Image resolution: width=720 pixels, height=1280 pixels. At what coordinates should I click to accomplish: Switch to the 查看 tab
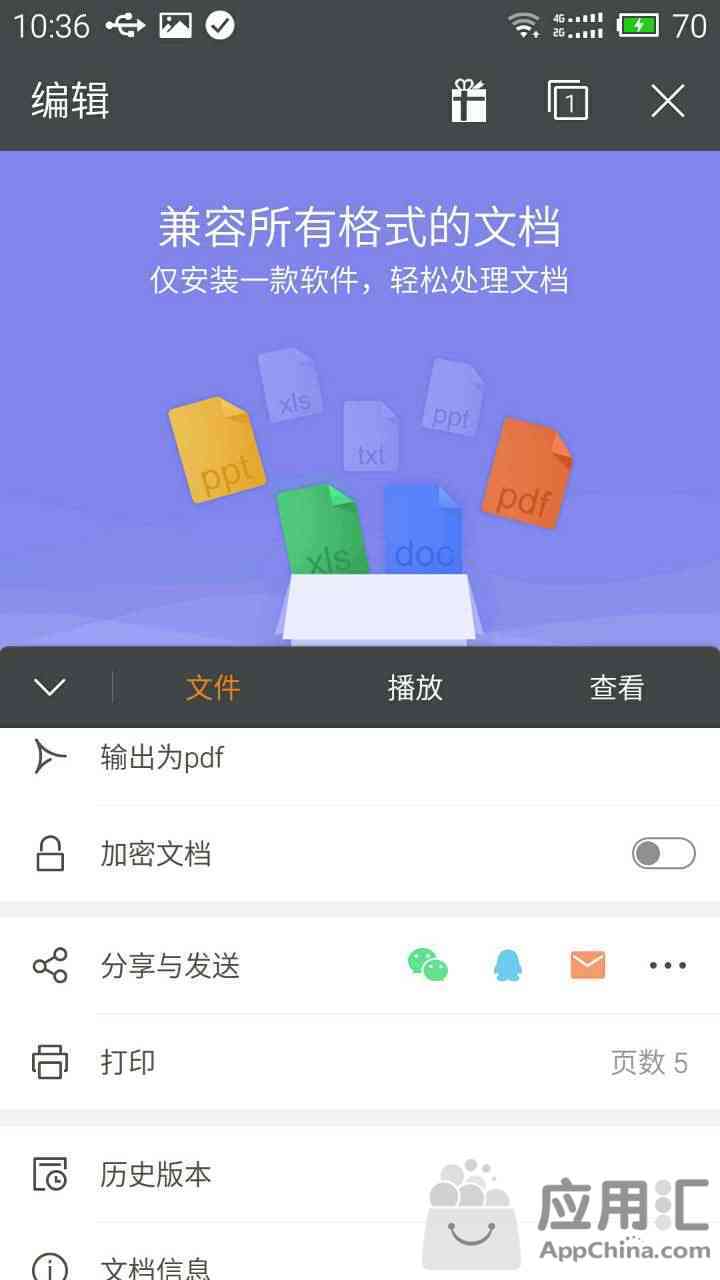(616, 687)
